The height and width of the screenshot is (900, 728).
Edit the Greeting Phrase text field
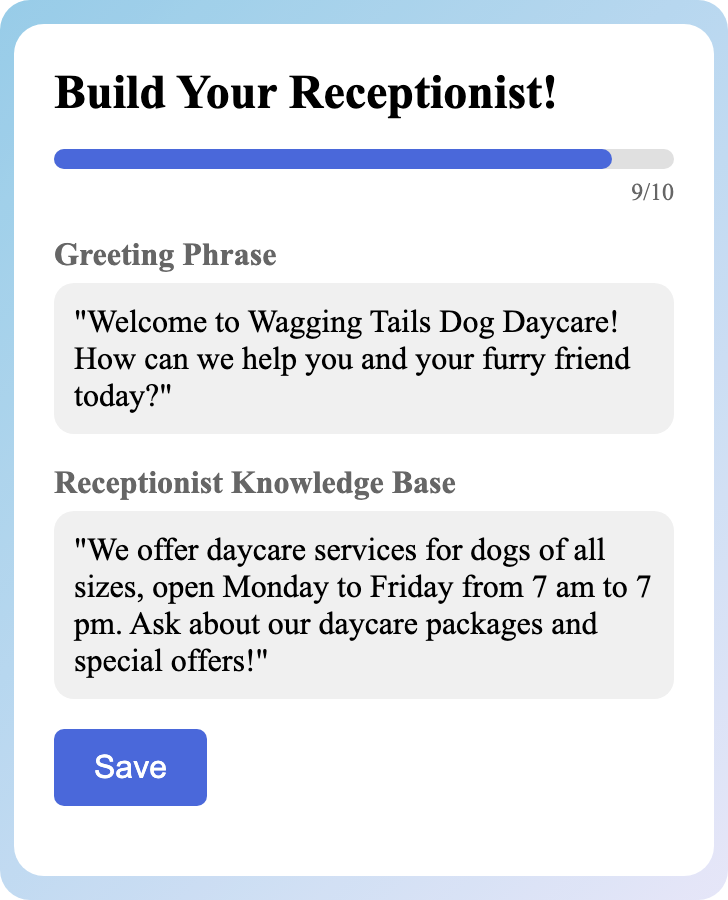(363, 358)
